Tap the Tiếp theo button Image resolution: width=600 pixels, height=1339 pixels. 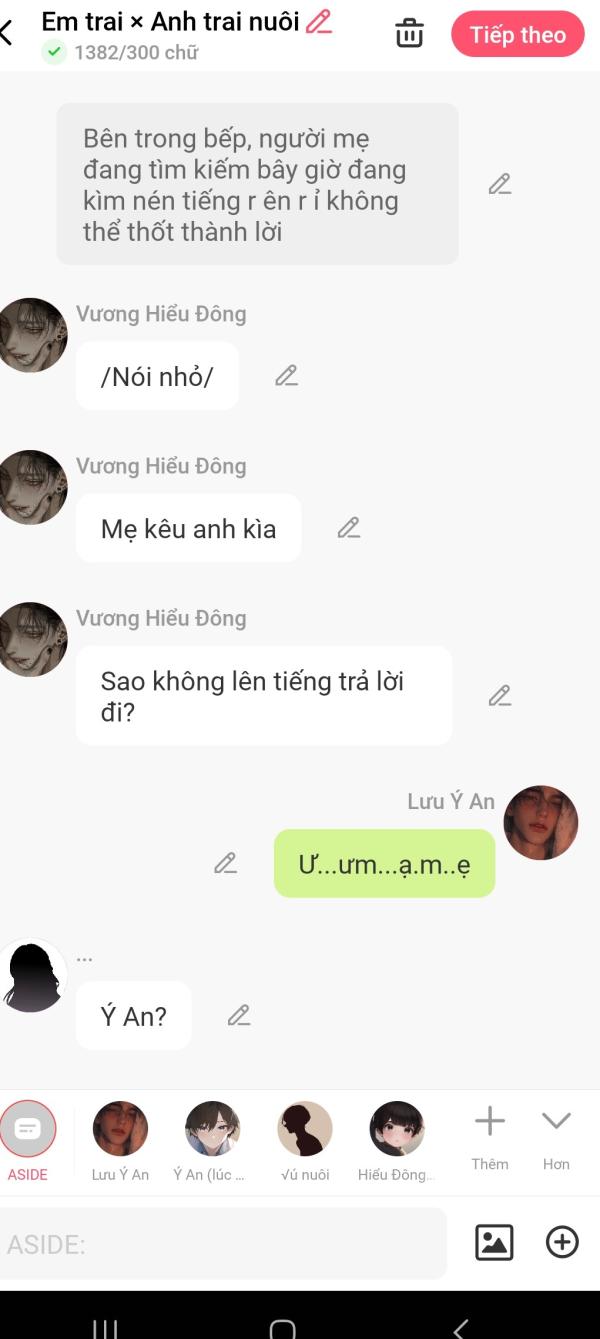[x=518, y=34]
